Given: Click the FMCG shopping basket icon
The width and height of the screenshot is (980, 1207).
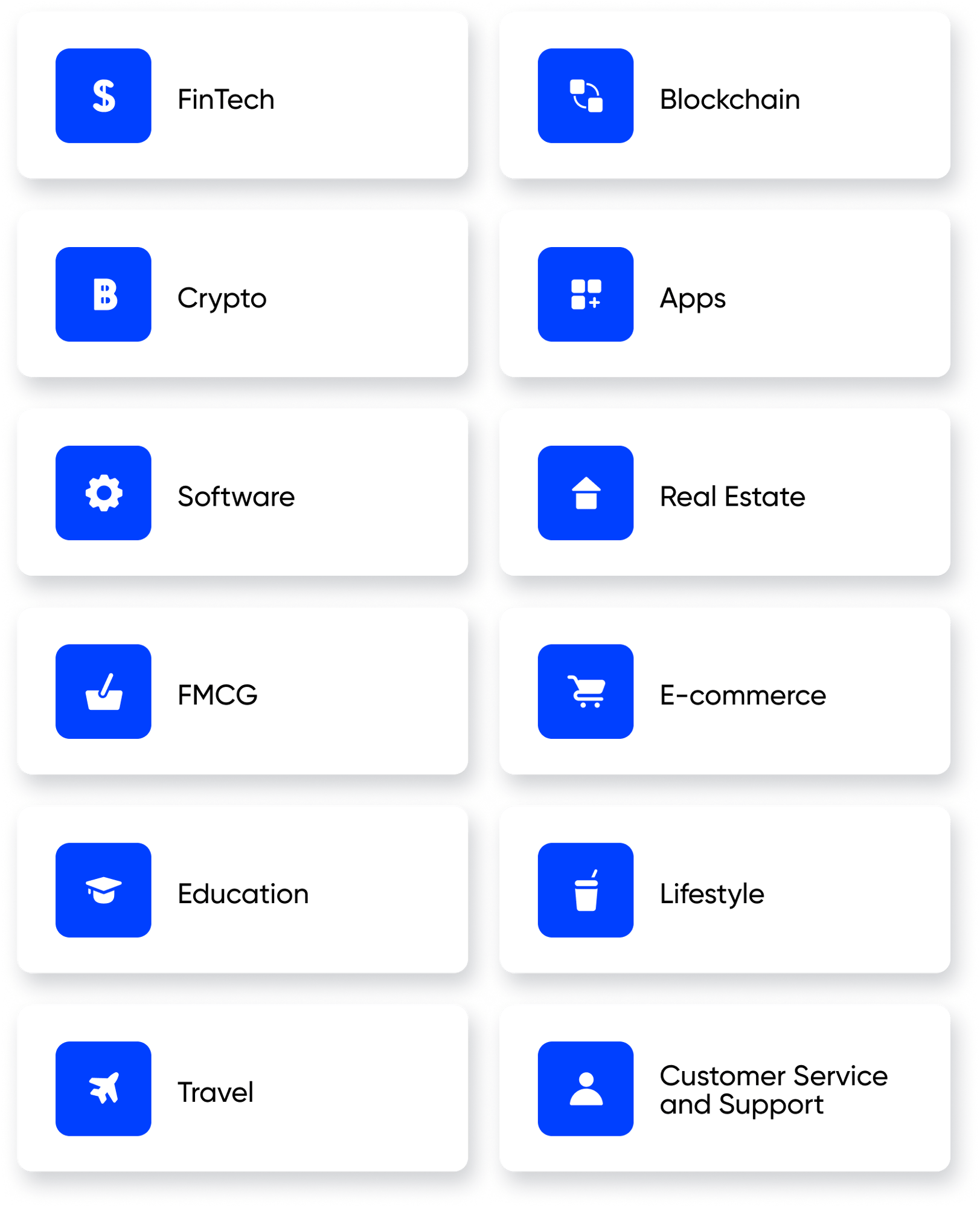Looking at the screenshot, I should (x=103, y=692).
